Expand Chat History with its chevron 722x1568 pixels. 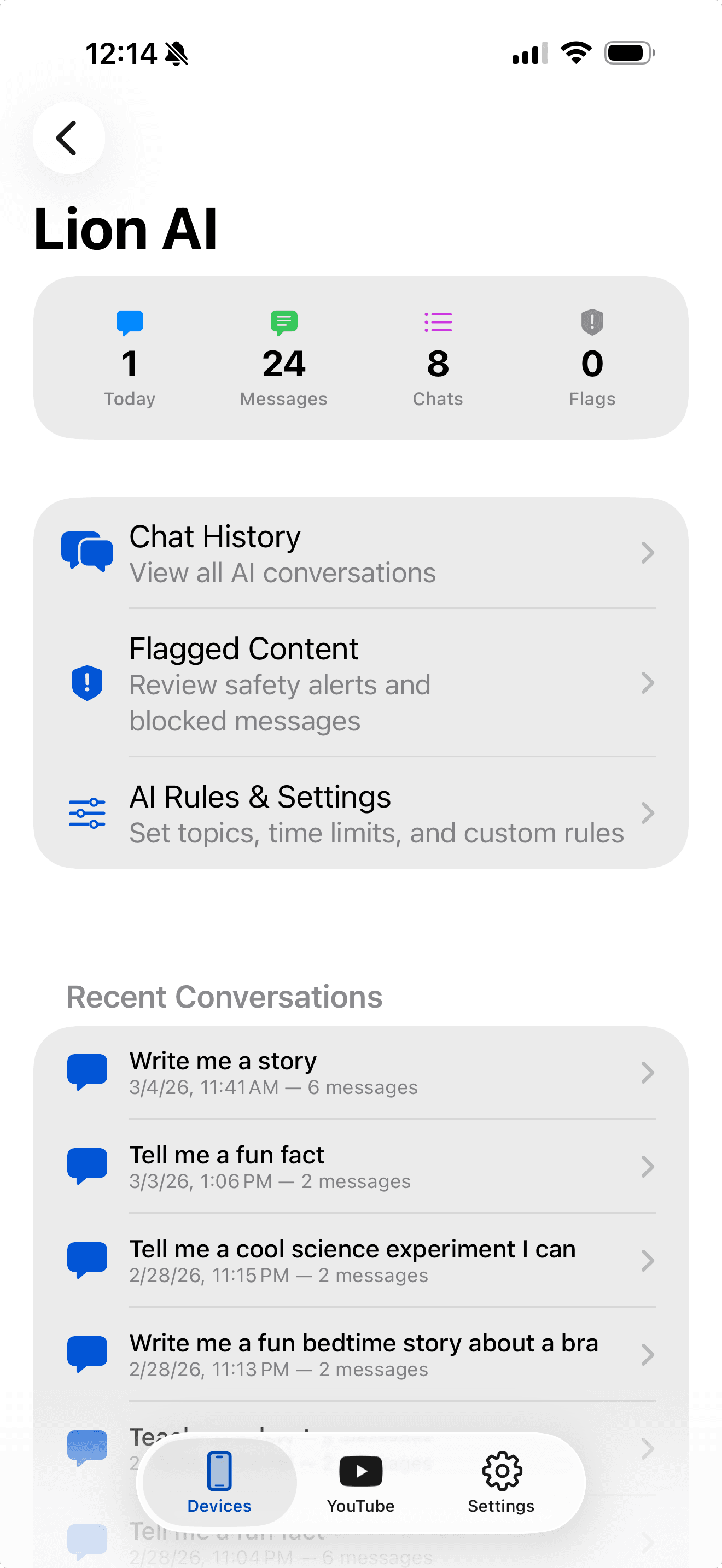coord(648,552)
